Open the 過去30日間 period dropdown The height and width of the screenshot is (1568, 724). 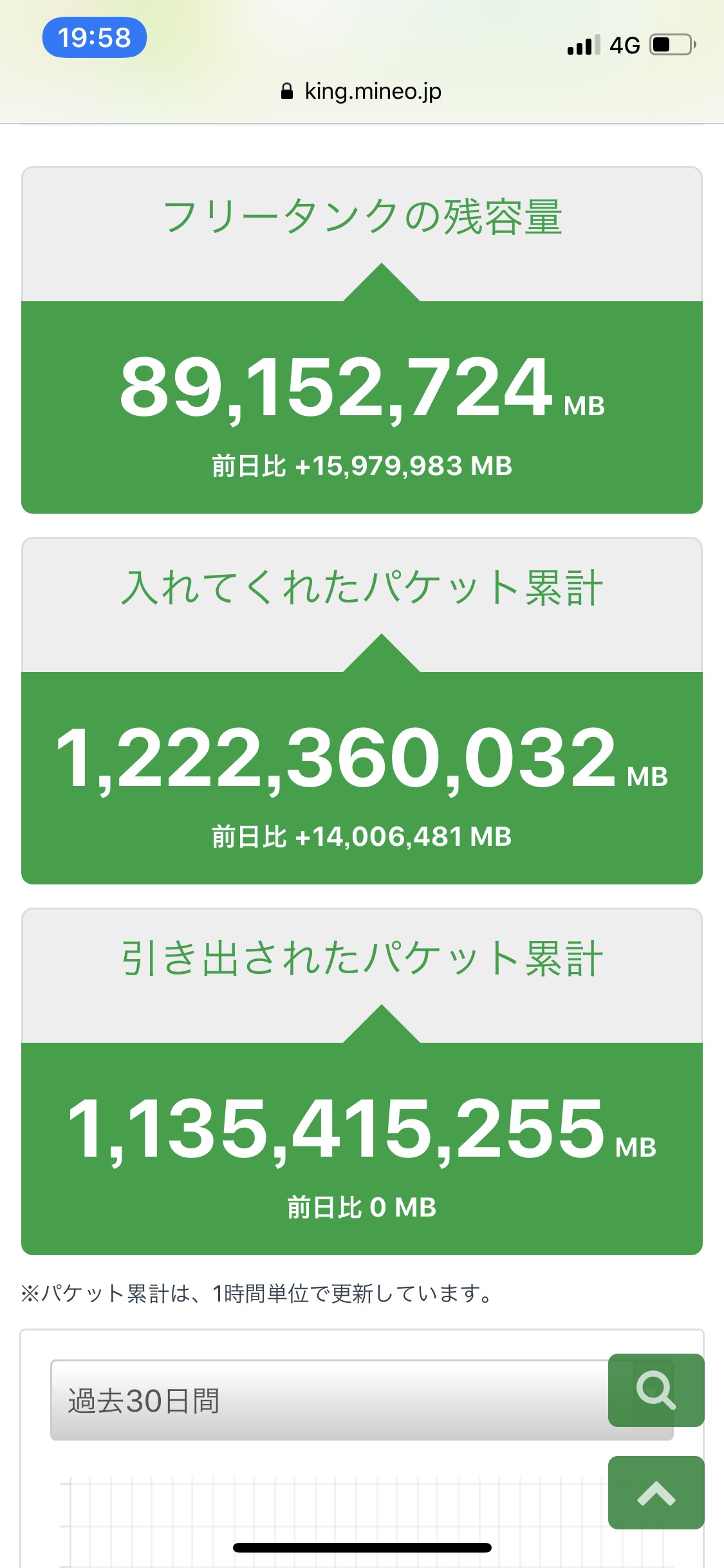coord(328,1401)
